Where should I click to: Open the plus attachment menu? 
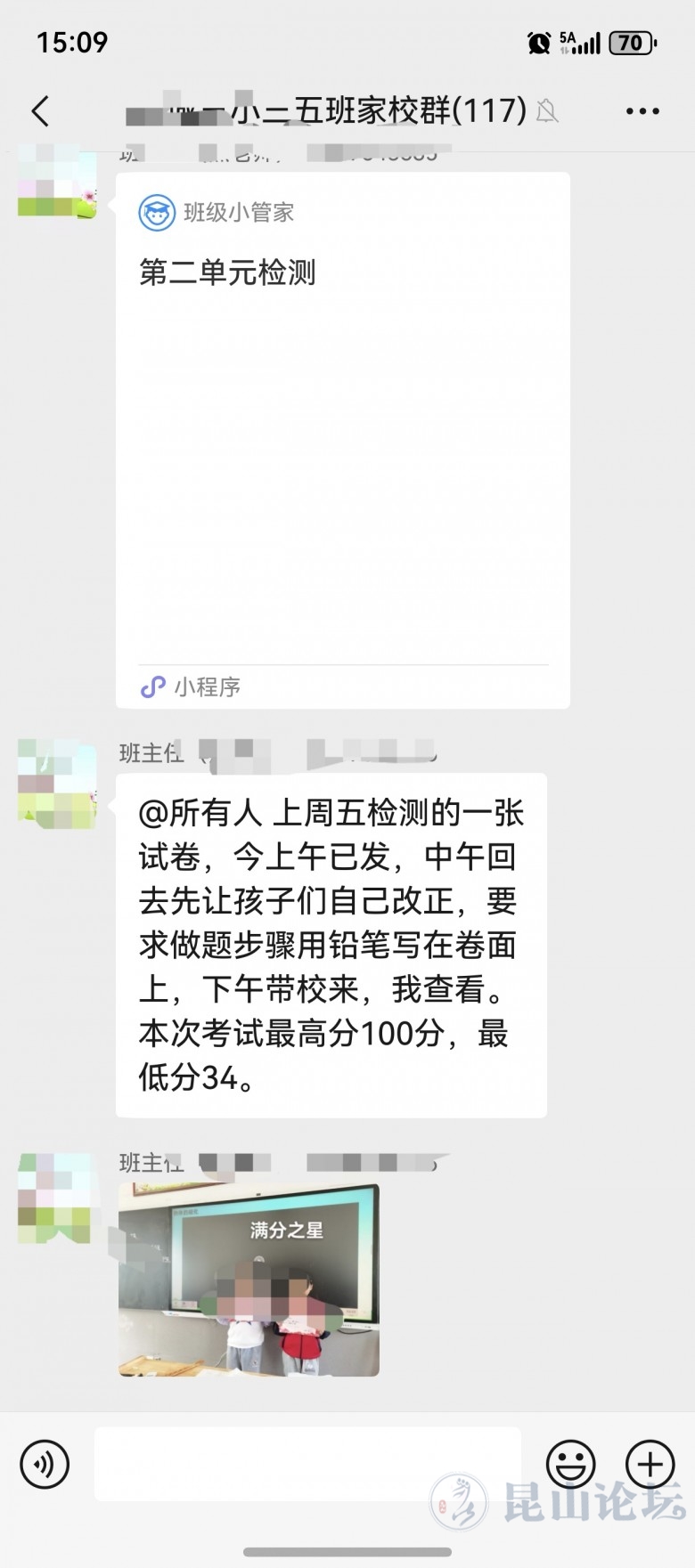tap(650, 1464)
